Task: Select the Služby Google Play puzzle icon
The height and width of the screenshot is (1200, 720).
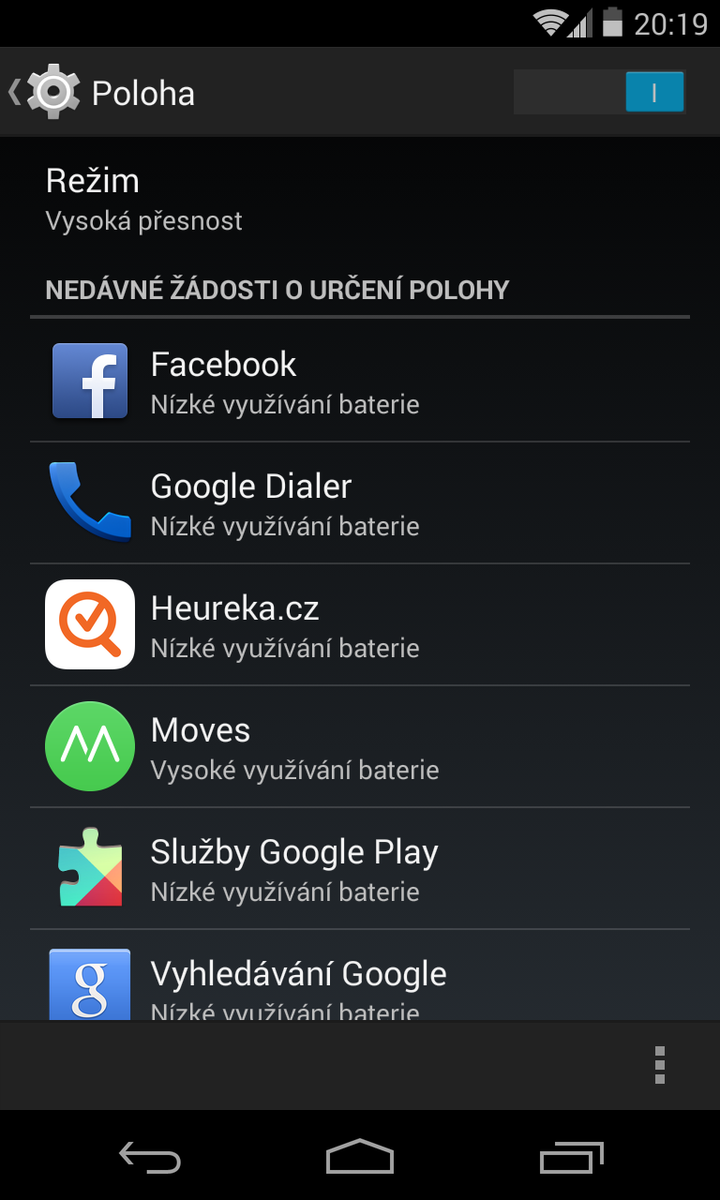Action: 89,867
